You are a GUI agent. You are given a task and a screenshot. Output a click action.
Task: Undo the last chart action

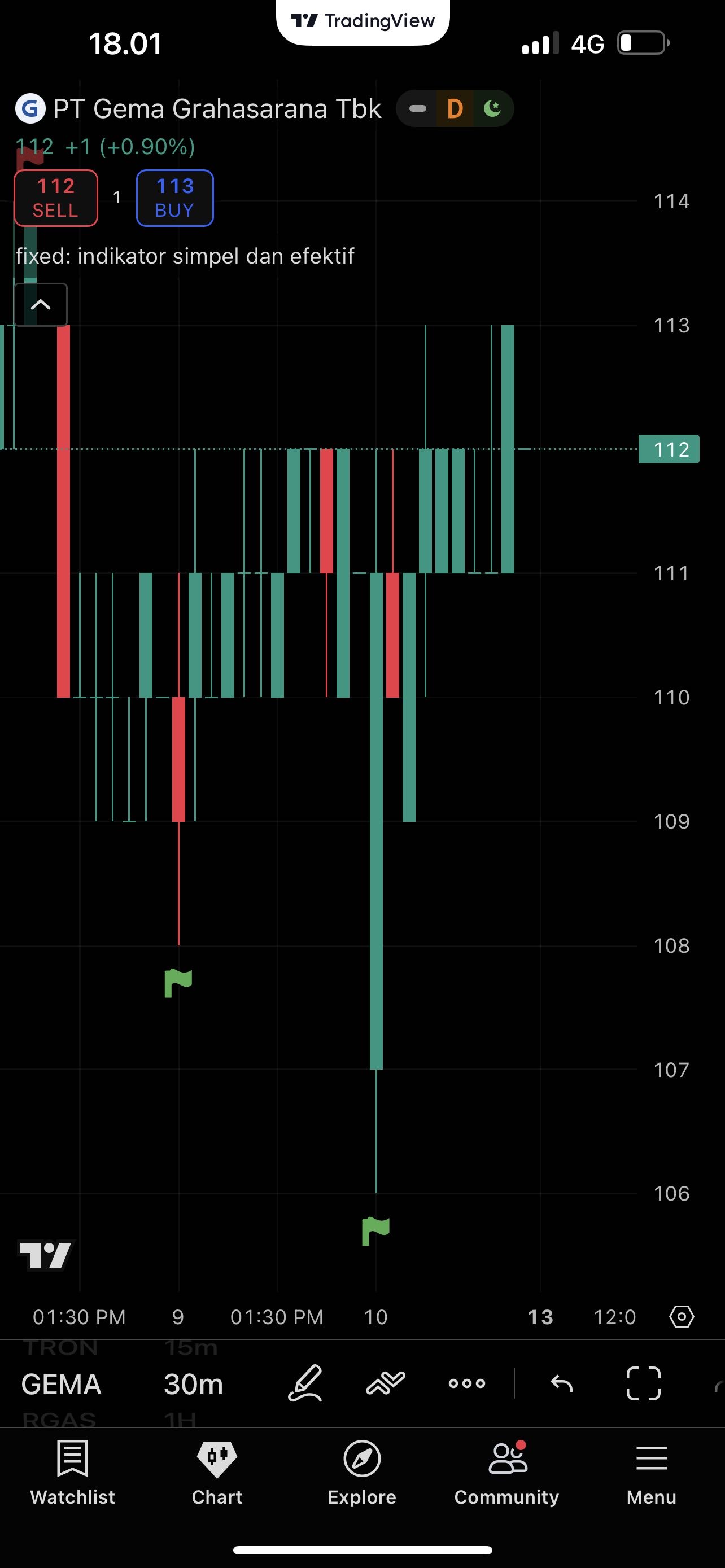[561, 1383]
